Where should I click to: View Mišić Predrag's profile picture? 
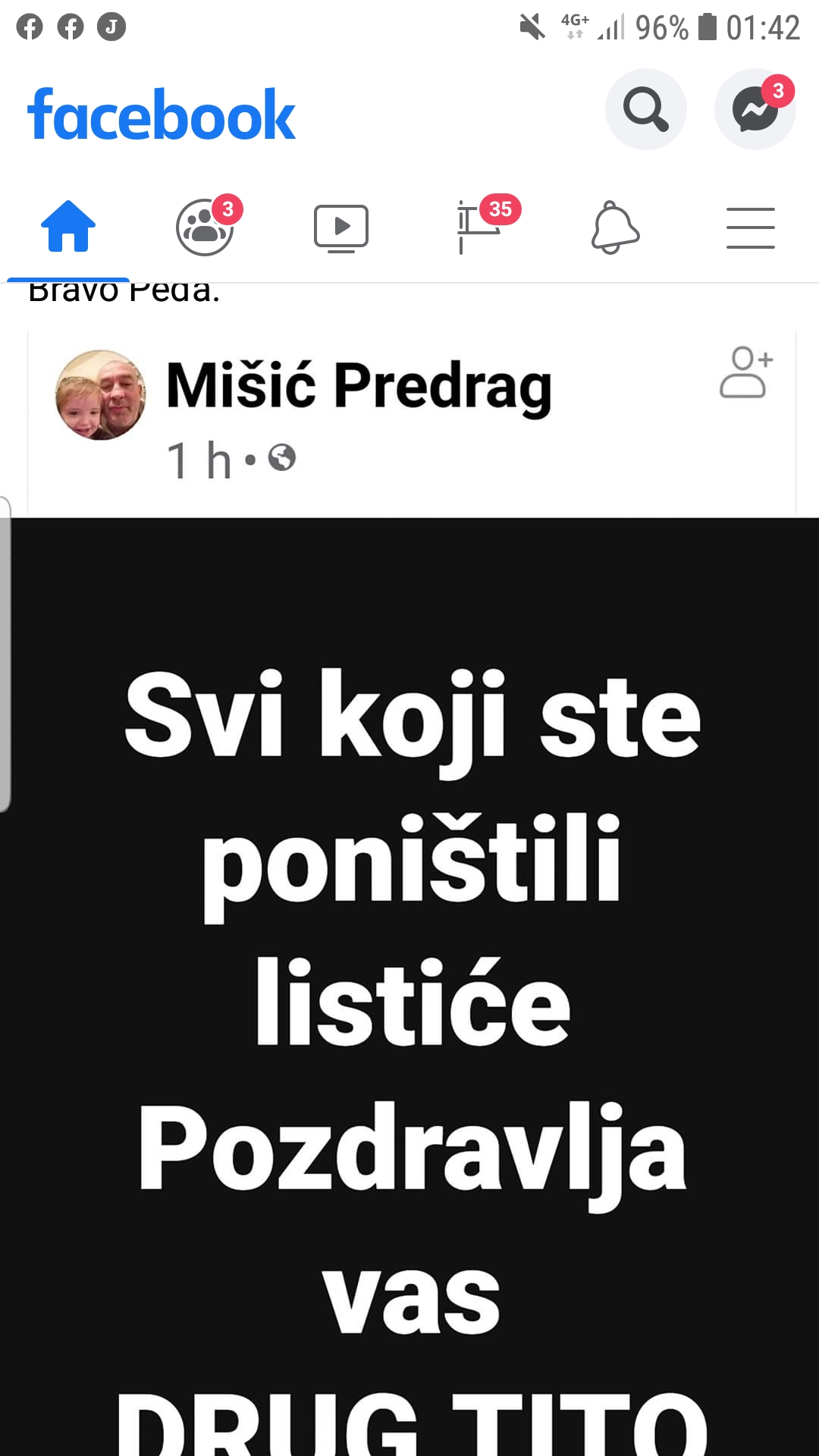[x=101, y=395]
